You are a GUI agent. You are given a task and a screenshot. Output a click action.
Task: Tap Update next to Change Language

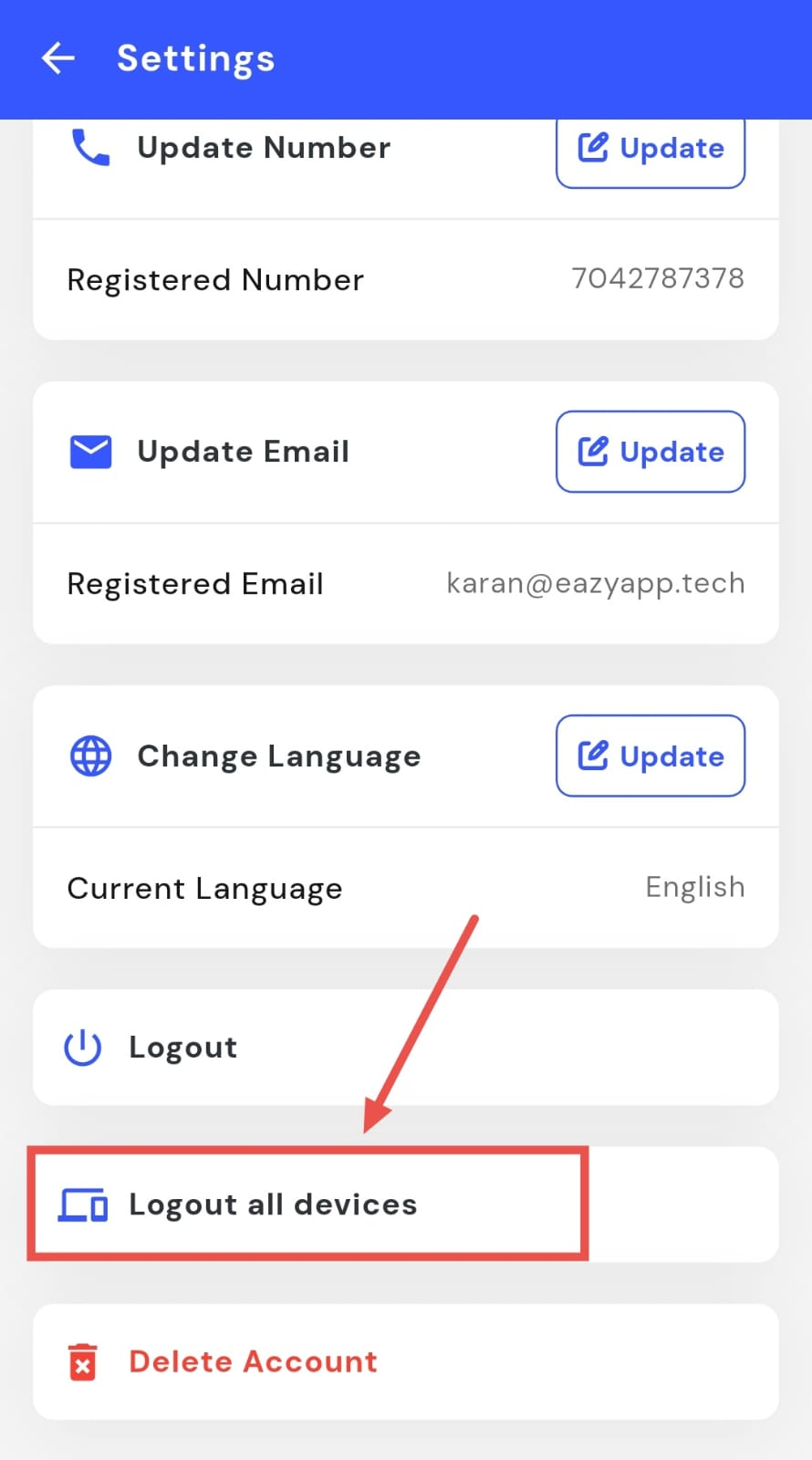650,756
